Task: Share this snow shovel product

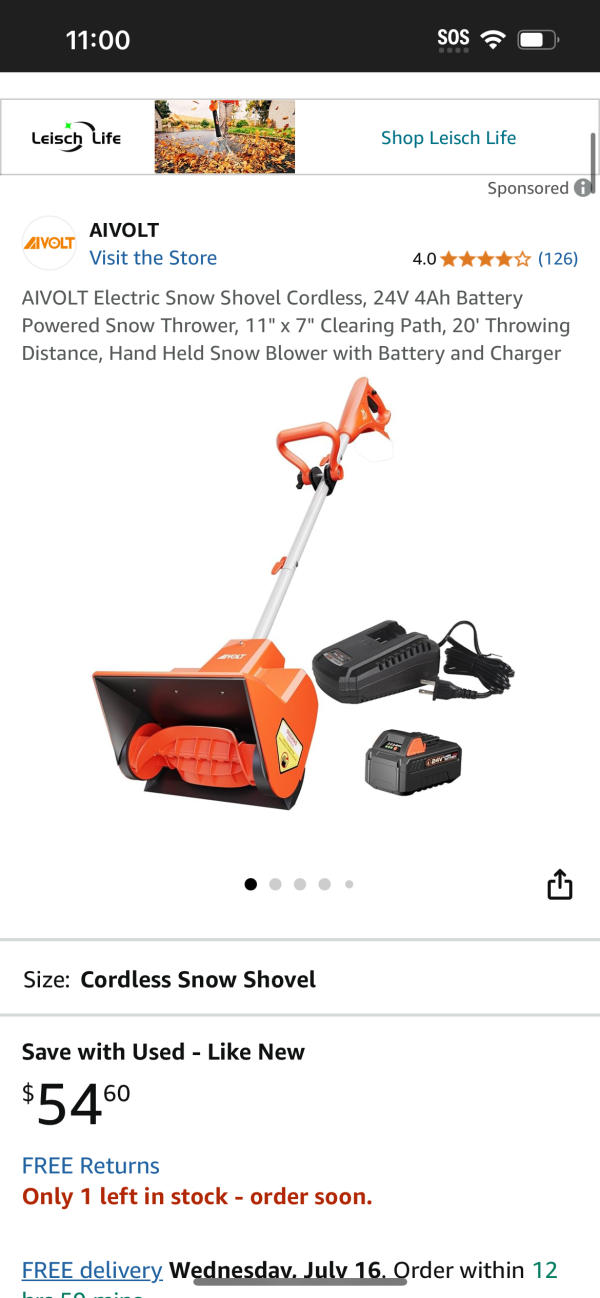Action: [x=560, y=885]
